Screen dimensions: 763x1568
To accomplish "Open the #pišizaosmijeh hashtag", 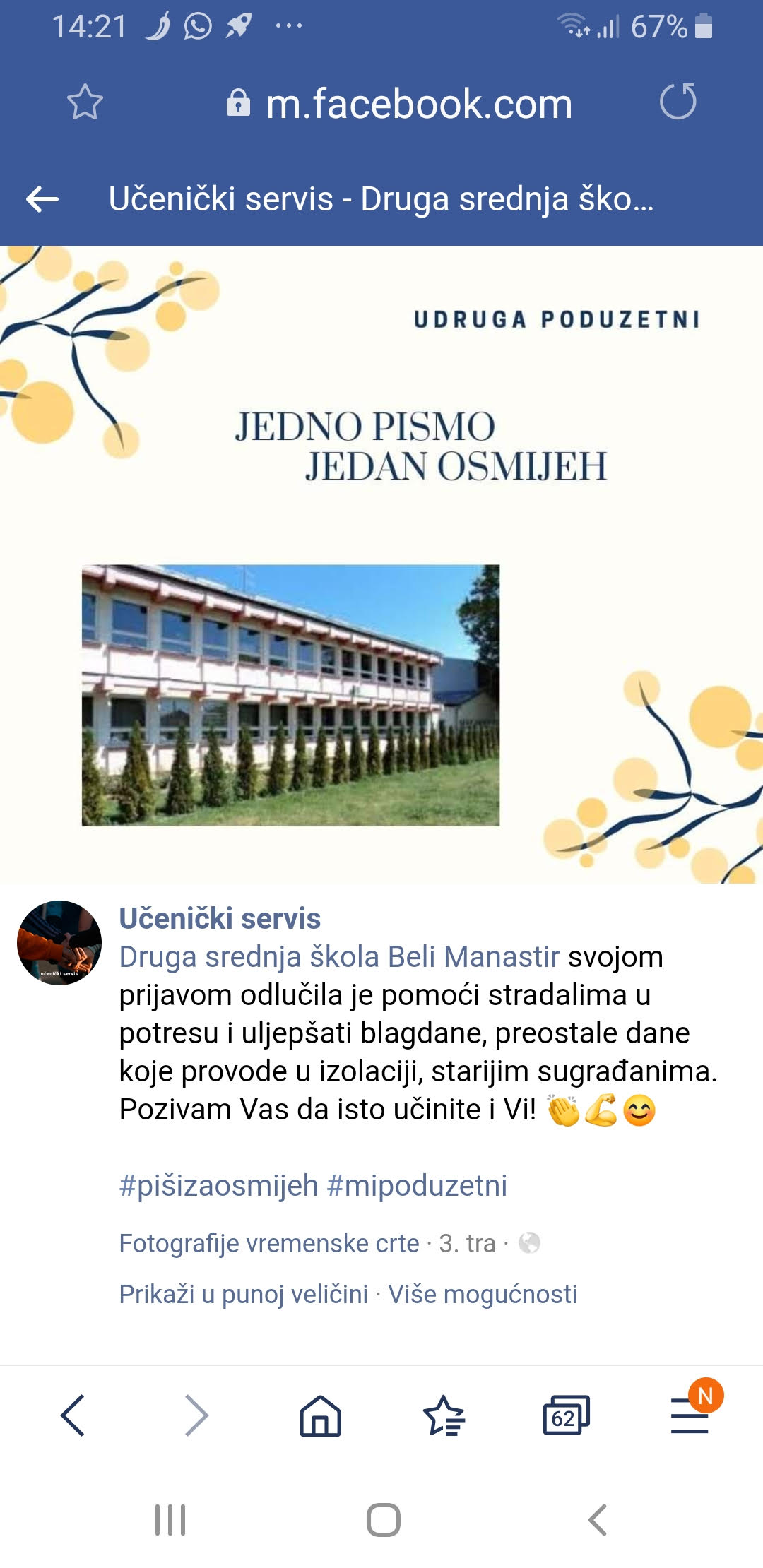I will pyautogui.click(x=218, y=1185).
